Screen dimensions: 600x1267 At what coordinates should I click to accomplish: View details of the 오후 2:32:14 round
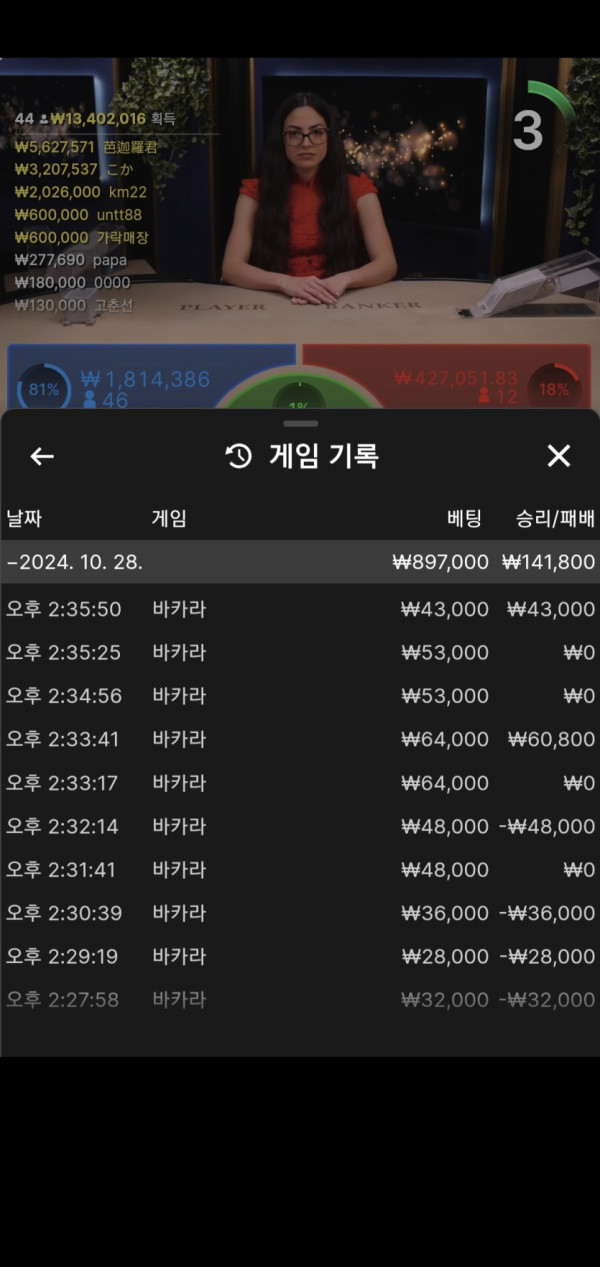(x=300, y=827)
